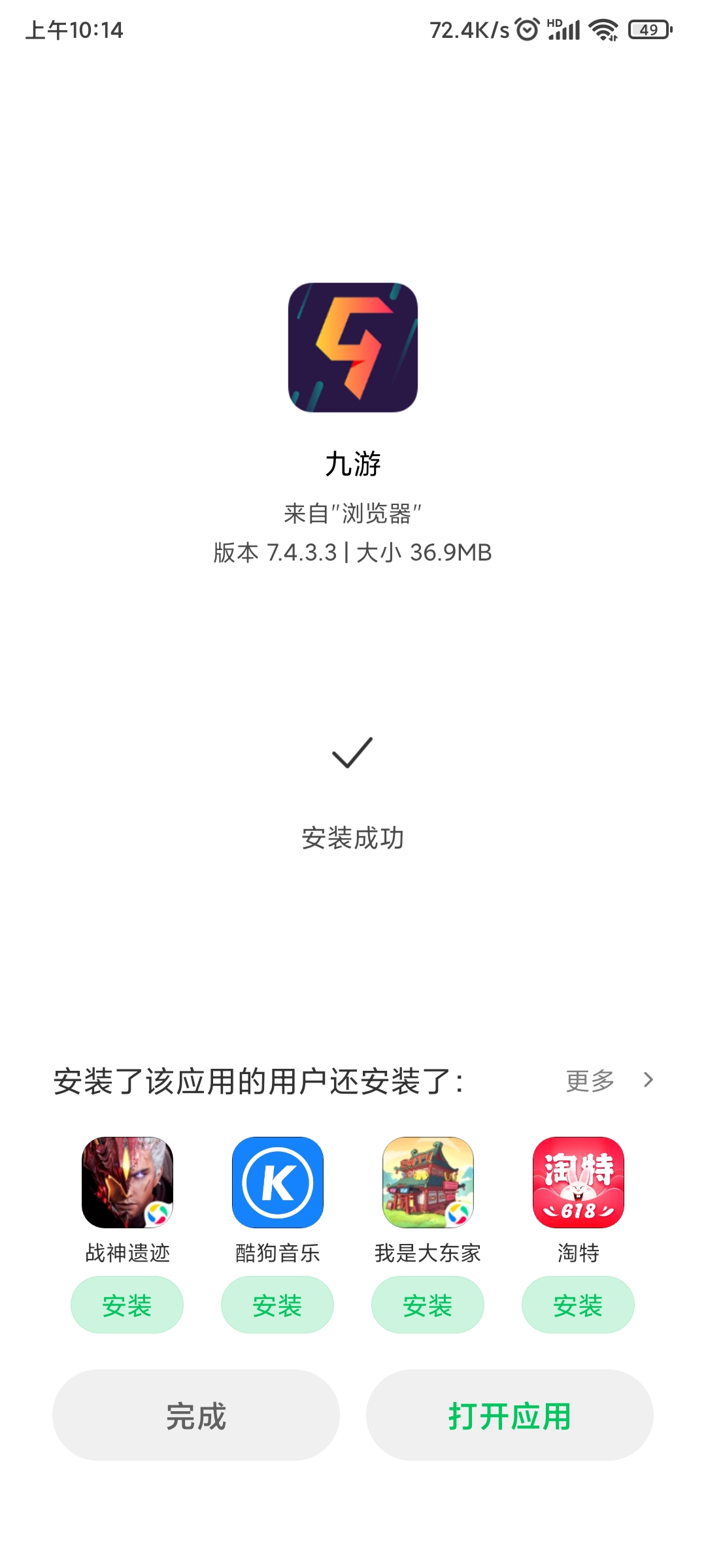Install 战神遗迹
Image resolution: width=706 pixels, height=1568 pixels.
click(x=127, y=1305)
